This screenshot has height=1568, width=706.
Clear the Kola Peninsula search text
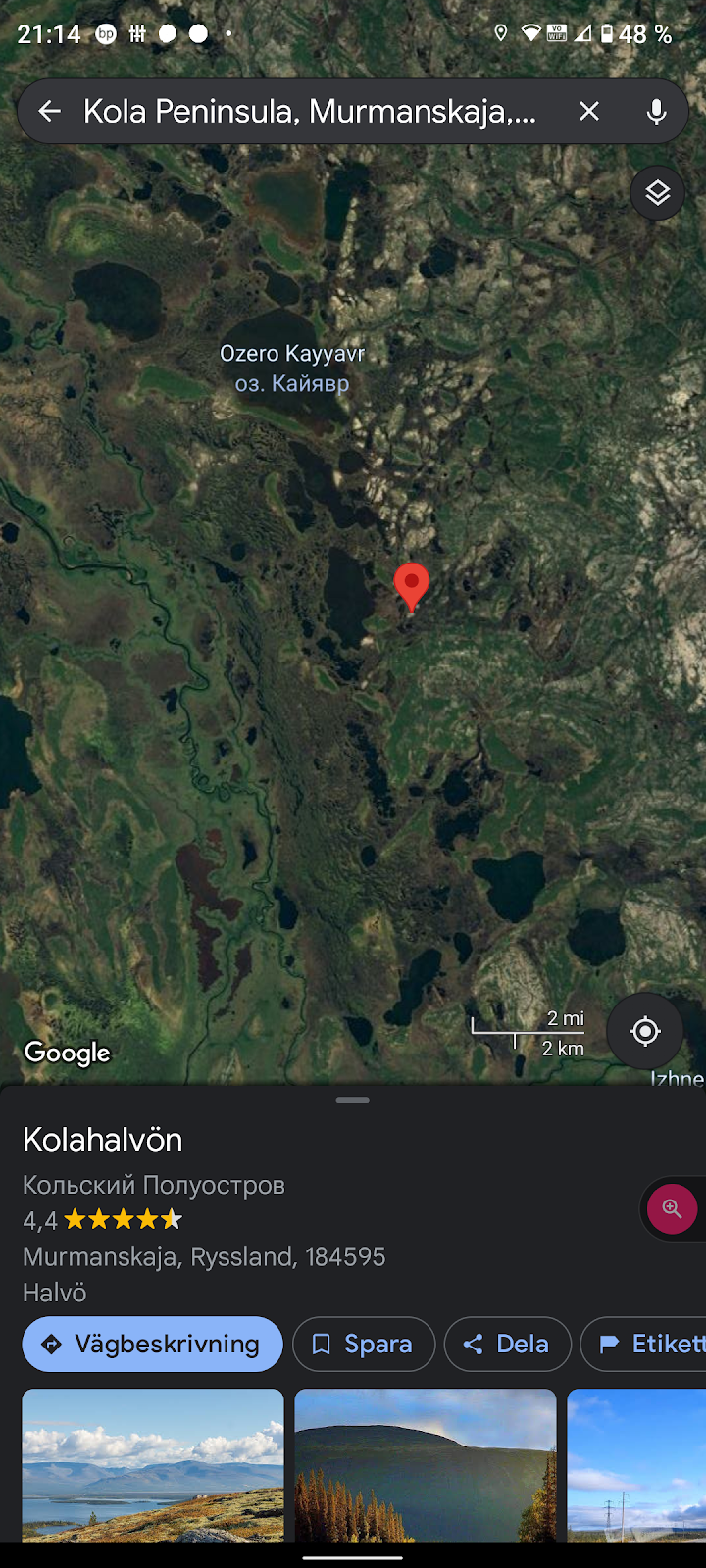pyautogui.click(x=588, y=112)
